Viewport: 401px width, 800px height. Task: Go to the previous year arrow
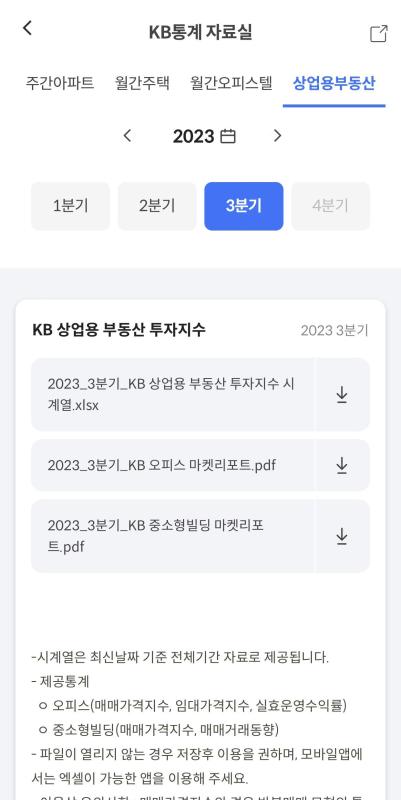[x=128, y=136]
